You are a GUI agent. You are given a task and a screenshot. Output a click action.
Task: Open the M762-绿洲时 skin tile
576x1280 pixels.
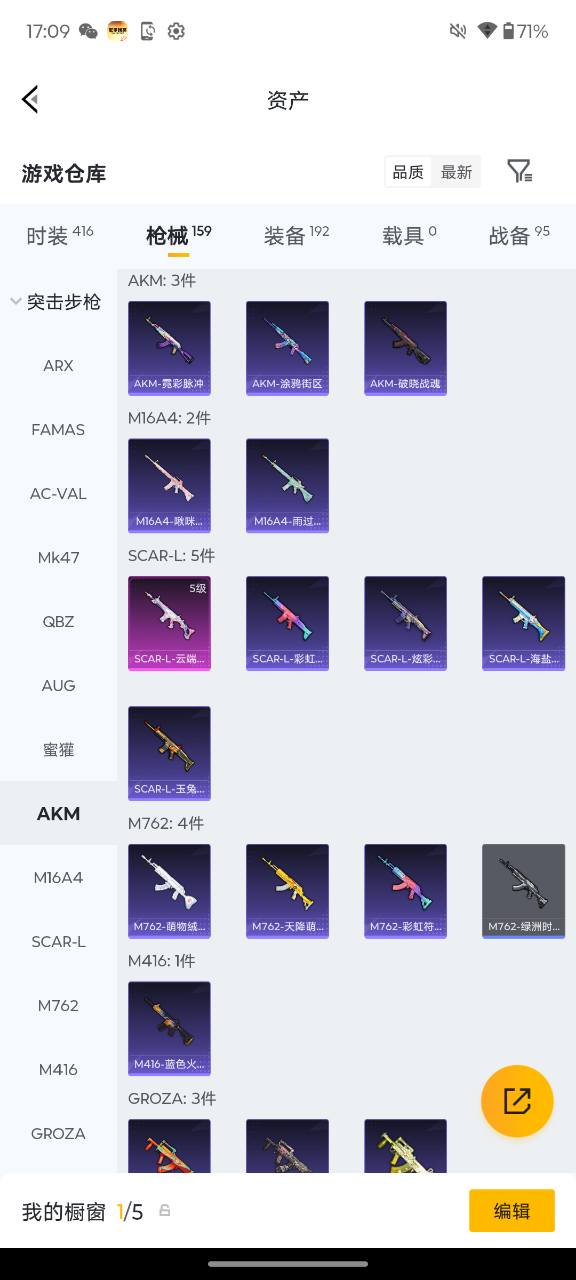tap(523, 891)
